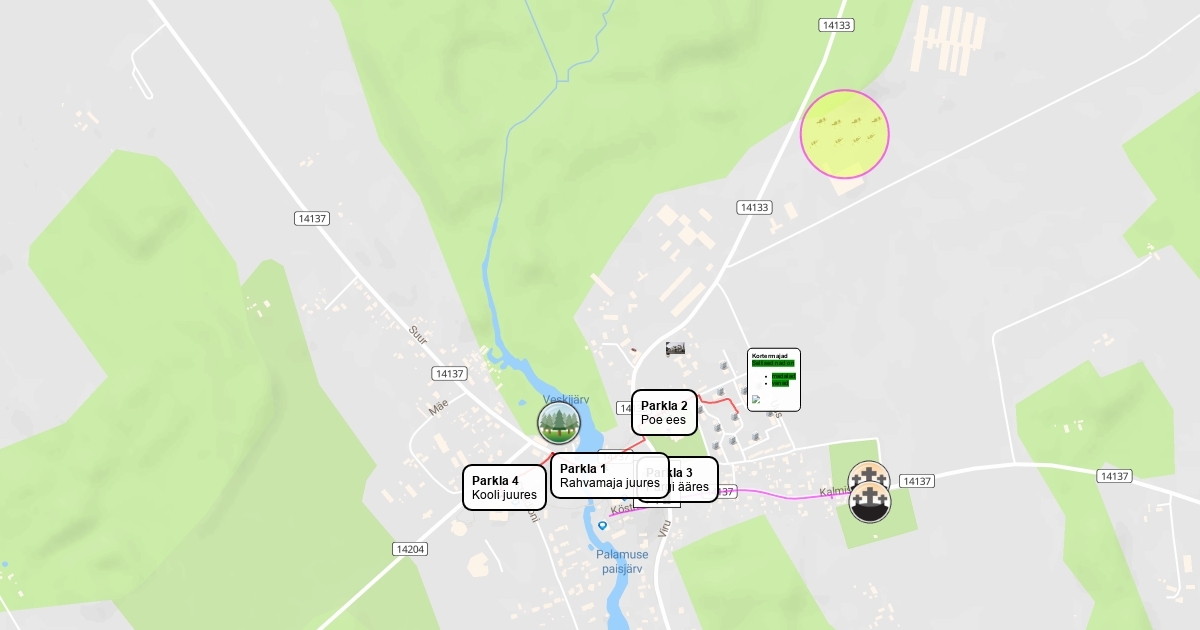Tap the yellow circle area with birds
The width and height of the screenshot is (1200, 630).
pyautogui.click(x=845, y=134)
